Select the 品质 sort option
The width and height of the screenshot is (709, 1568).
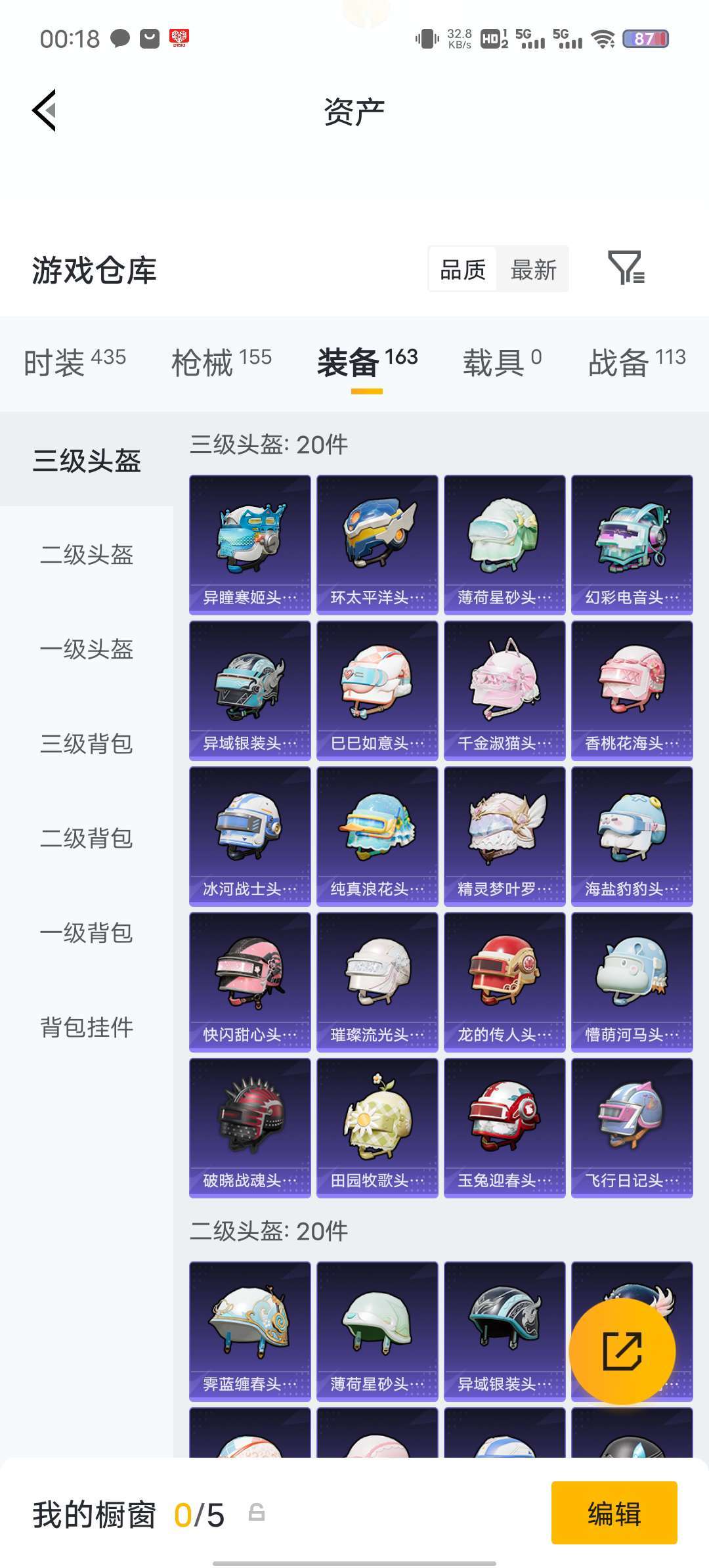(x=463, y=270)
